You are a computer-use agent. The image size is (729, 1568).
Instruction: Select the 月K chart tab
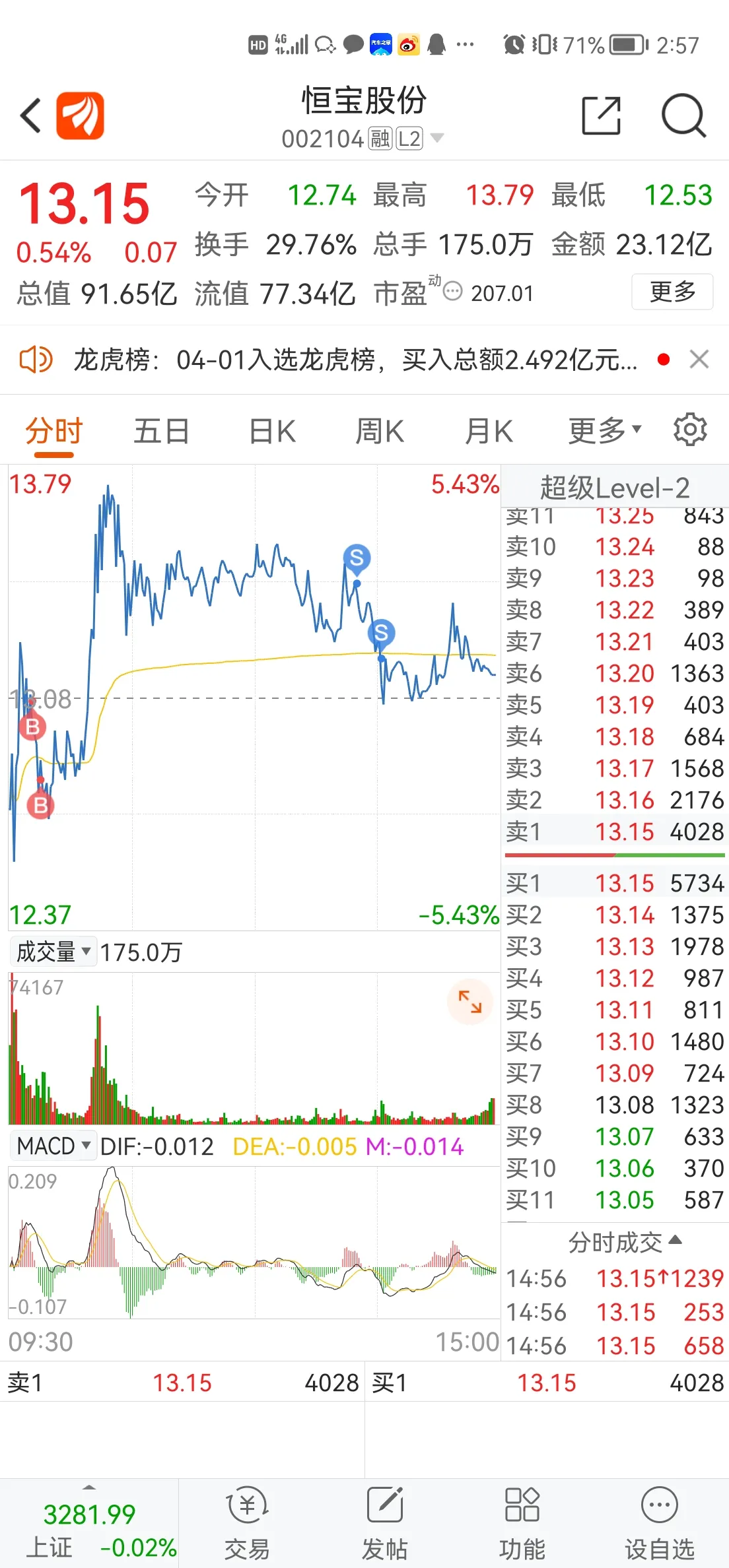pos(489,432)
